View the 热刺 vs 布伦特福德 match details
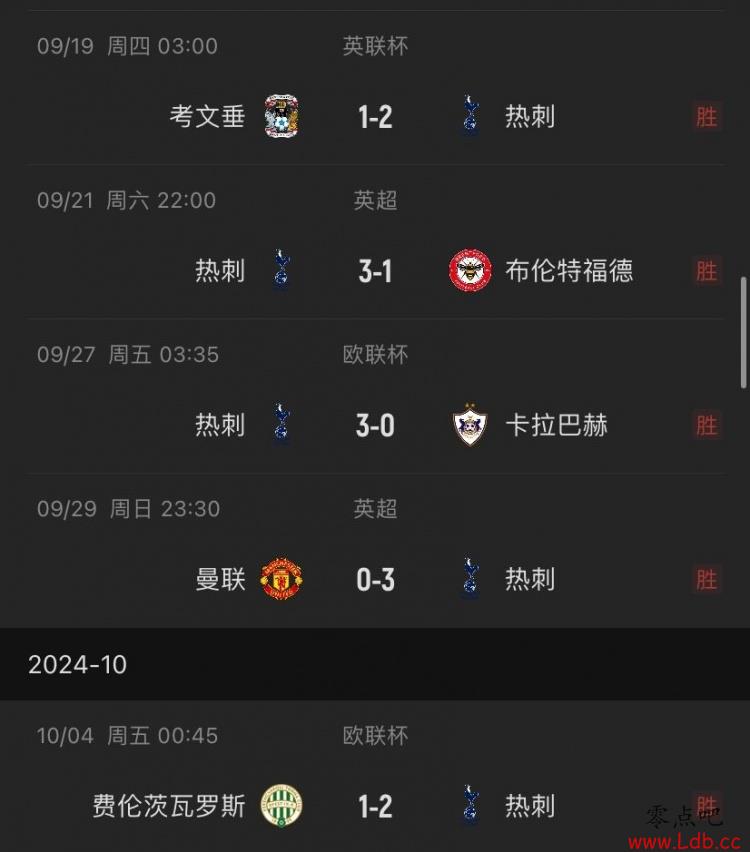The width and height of the screenshot is (750, 852). [375, 271]
